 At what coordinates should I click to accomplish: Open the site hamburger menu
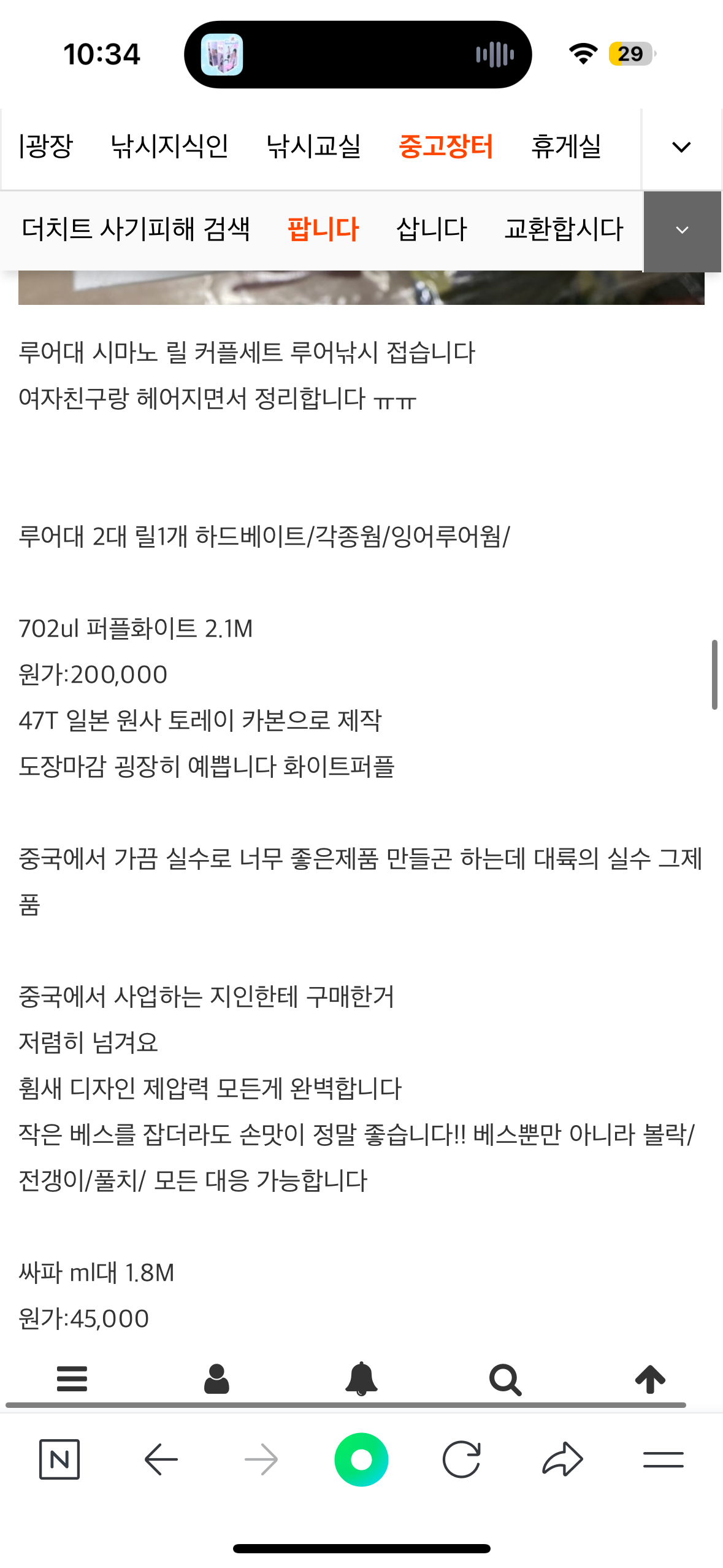(x=72, y=1378)
